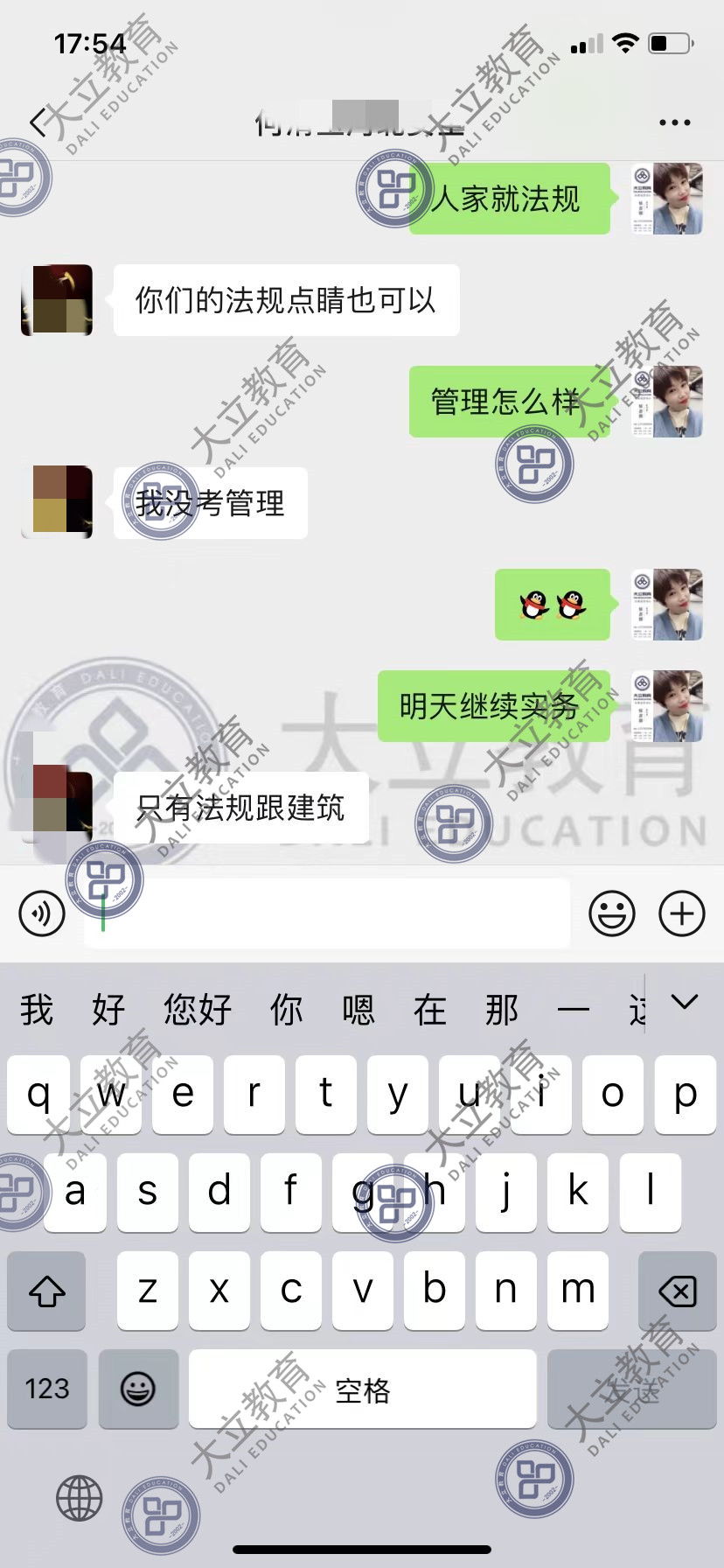Expand the keyboard suggestion list

(x=685, y=1003)
